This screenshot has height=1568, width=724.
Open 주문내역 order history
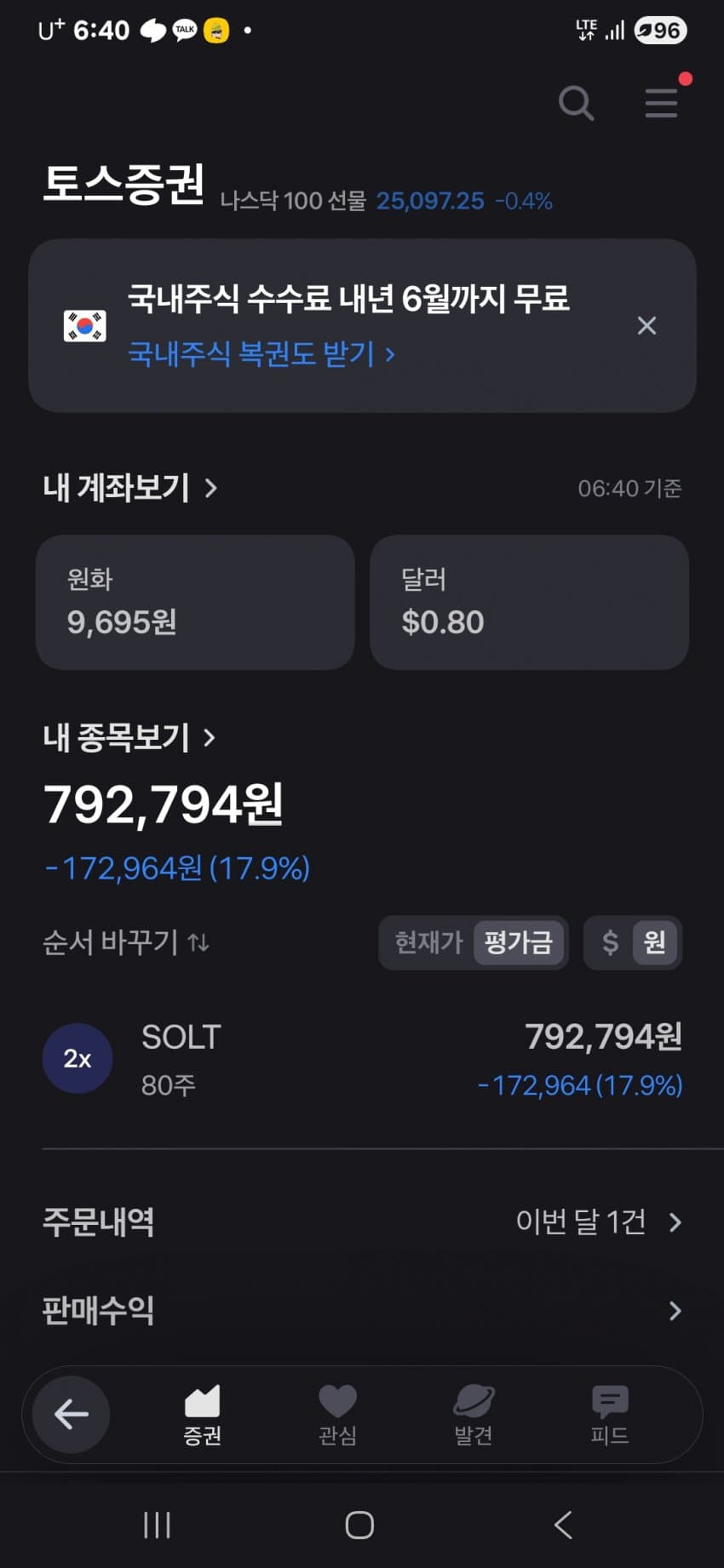pyautogui.click(x=362, y=1222)
